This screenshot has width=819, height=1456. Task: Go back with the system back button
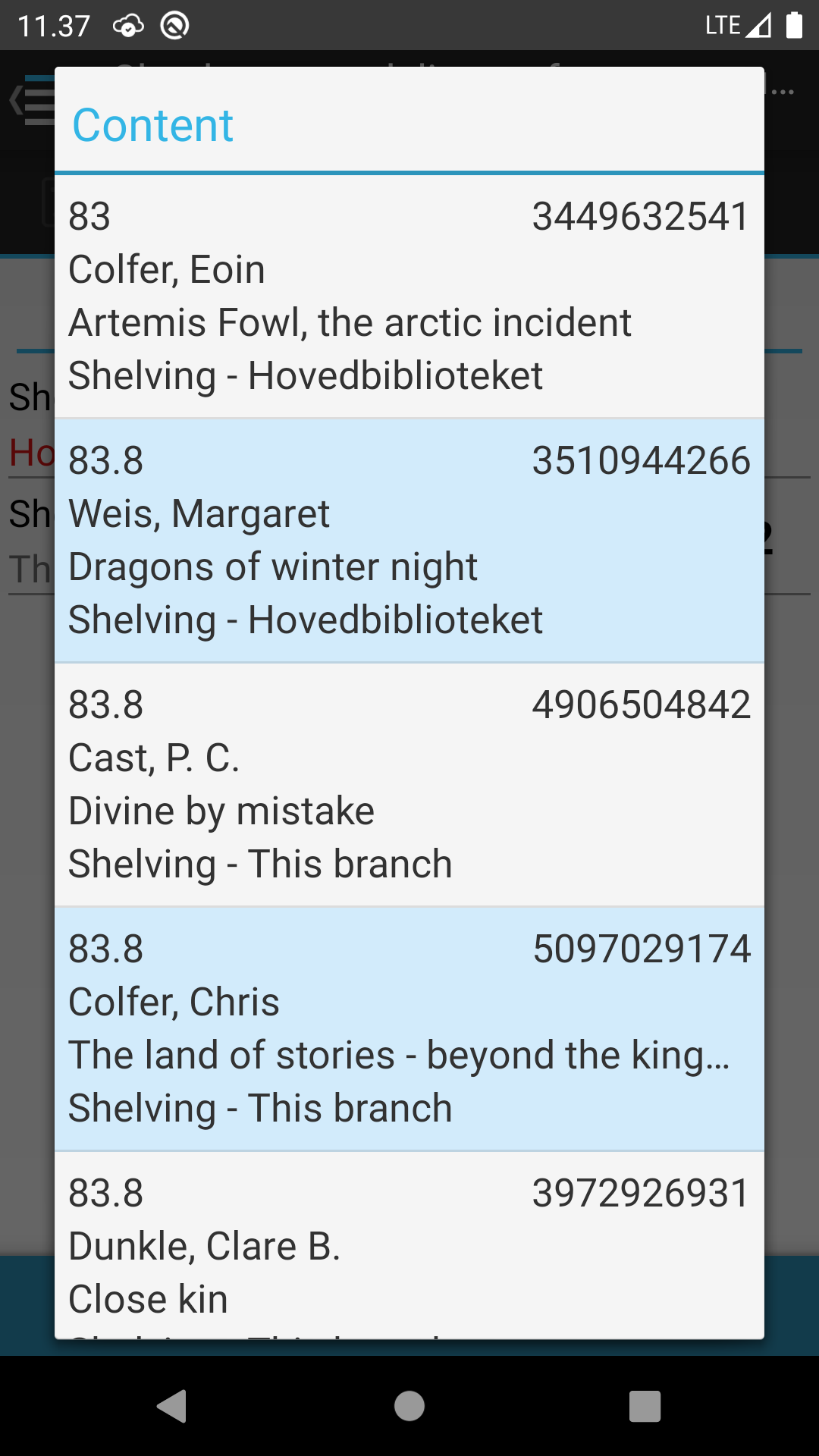173,1406
